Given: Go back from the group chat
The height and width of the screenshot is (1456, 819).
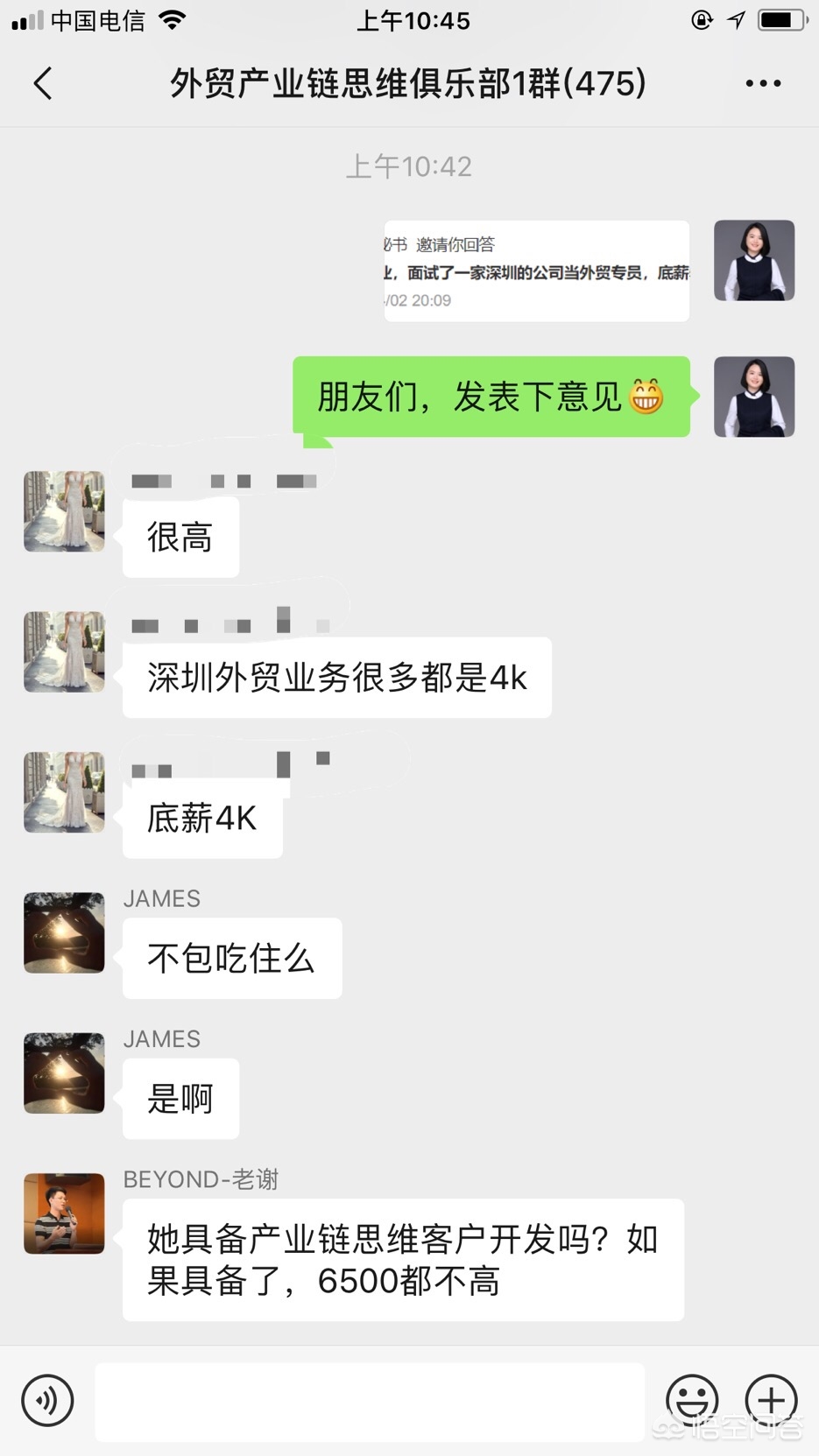Looking at the screenshot, I should (x=43, y=84).
